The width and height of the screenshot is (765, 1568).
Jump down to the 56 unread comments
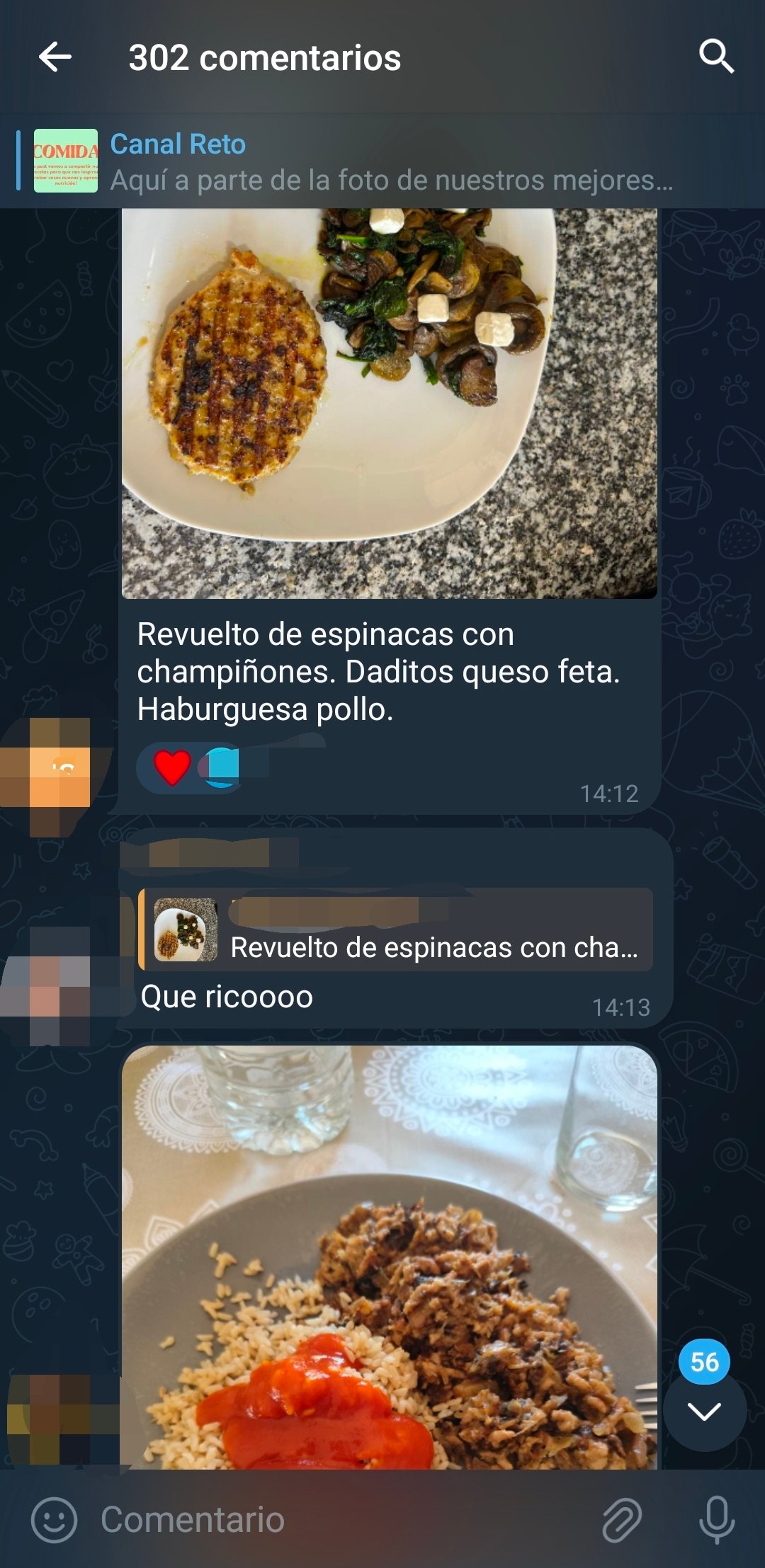pos(704,1412)
